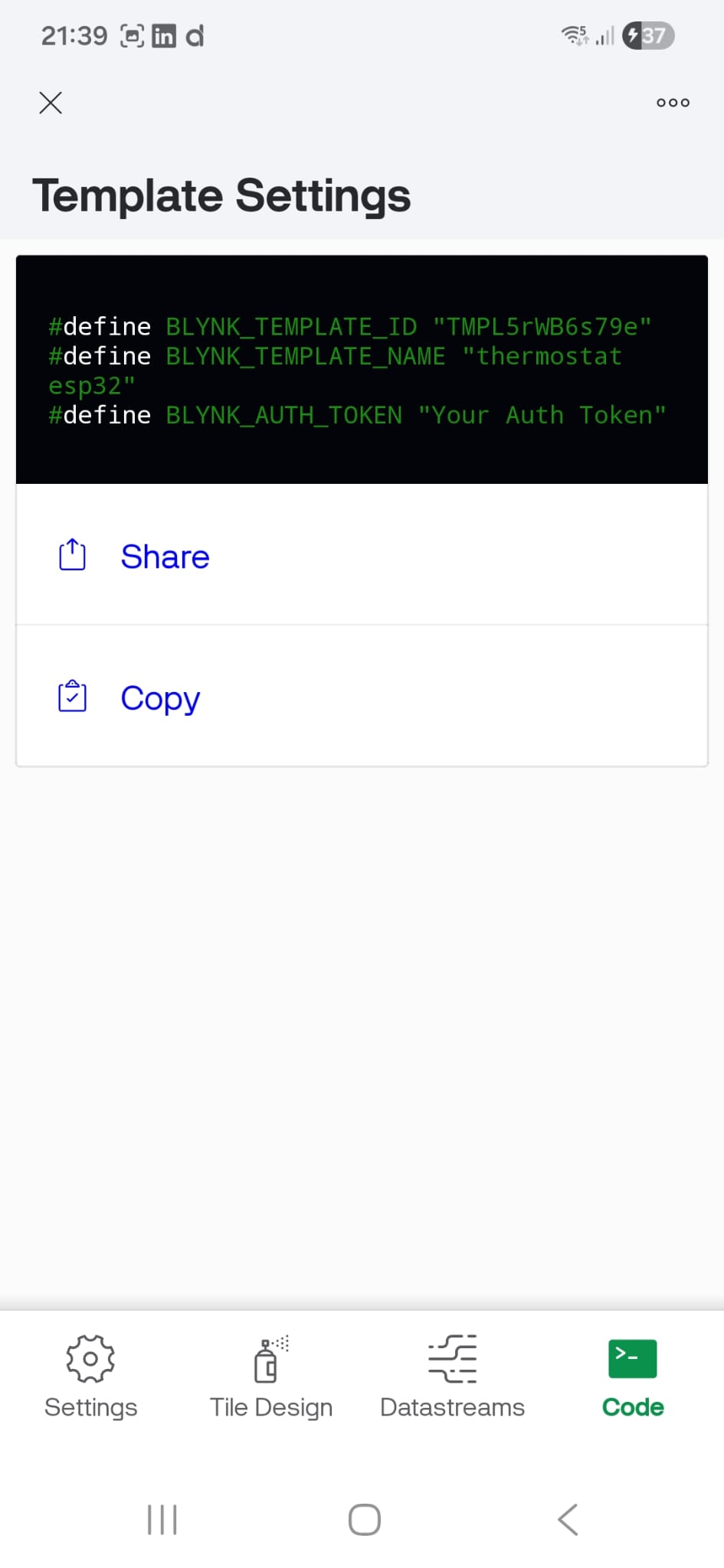Close the Template Settings screen
Viewport: 724px width, 1568px height.
point(51,103)
